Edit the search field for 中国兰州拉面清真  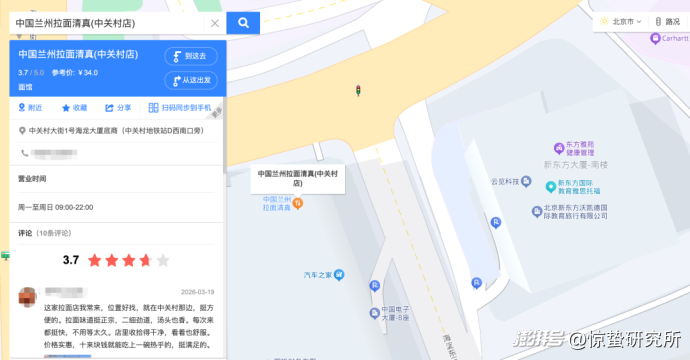click(x=107, y=23)
